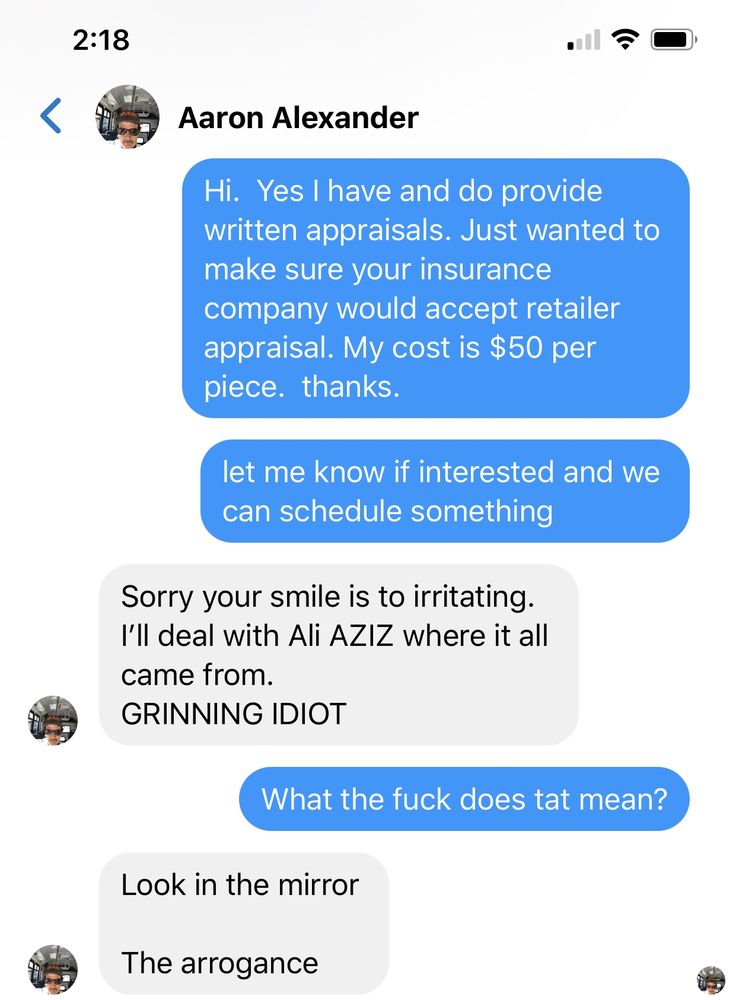Go back to the chat list
Screen dimensions: 736x1000
pyautogui.click(x=50, y=117)
